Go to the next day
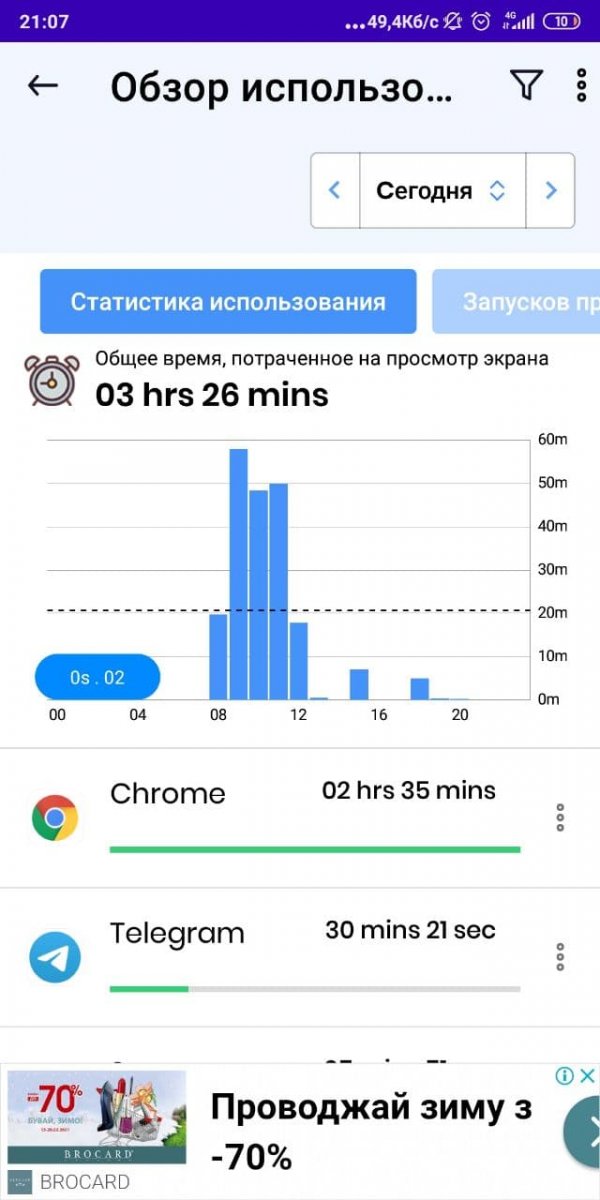This screenshot has width=600, height=1200. tap(550, 190)
